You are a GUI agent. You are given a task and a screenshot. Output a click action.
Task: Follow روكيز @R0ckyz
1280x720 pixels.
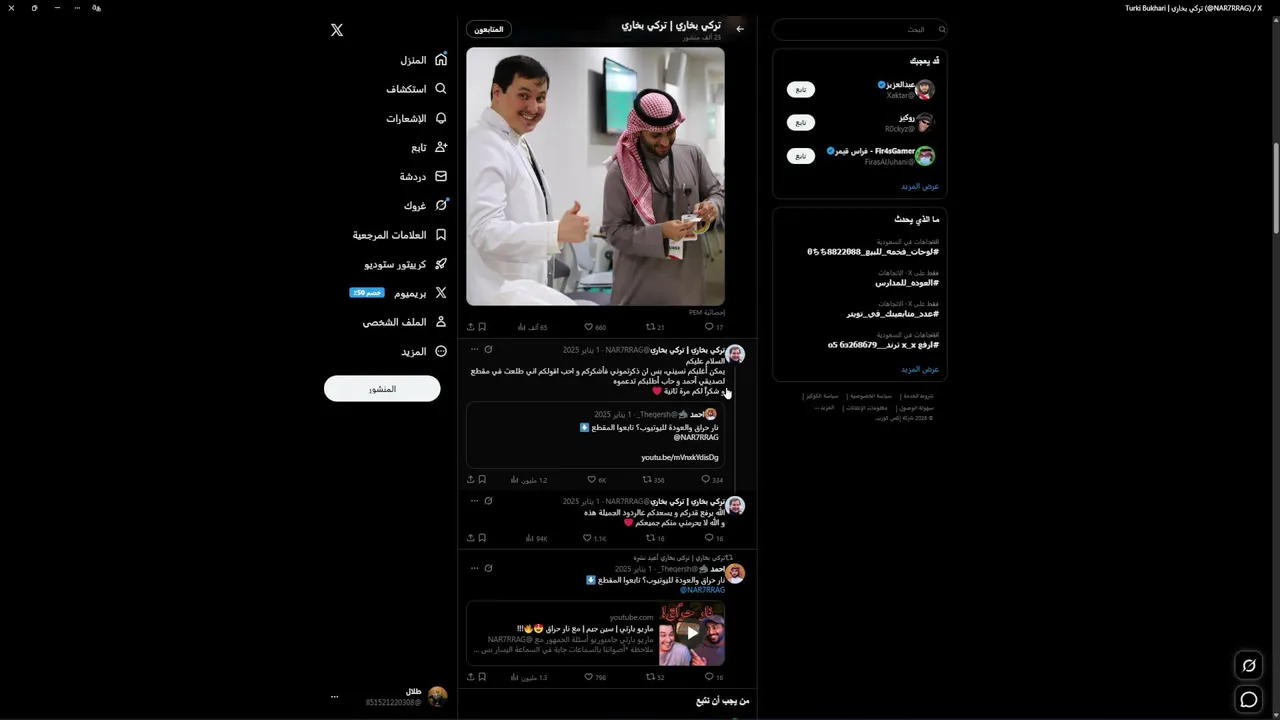(x=801, y=122)
